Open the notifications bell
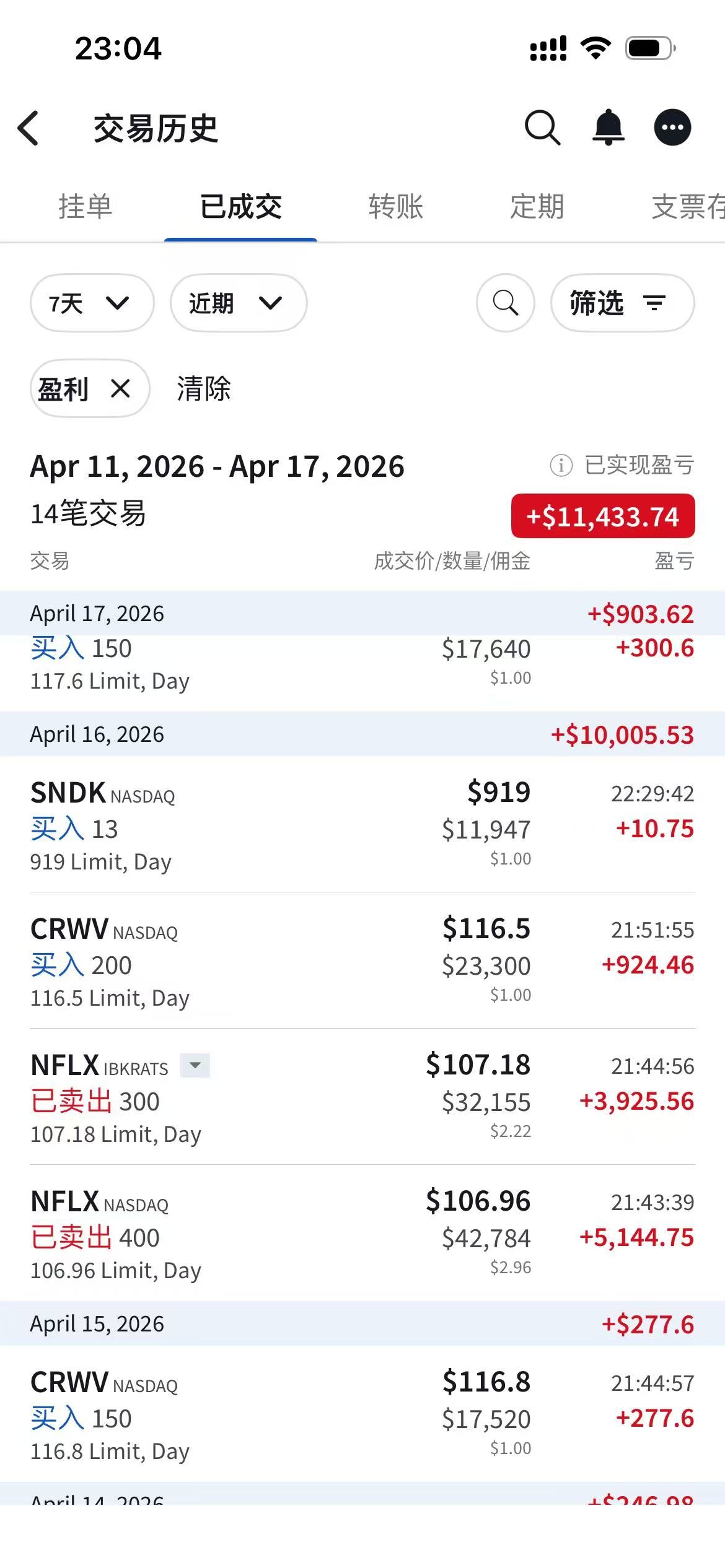Screen dimensions: 725x1568 (x=609, y=128)
